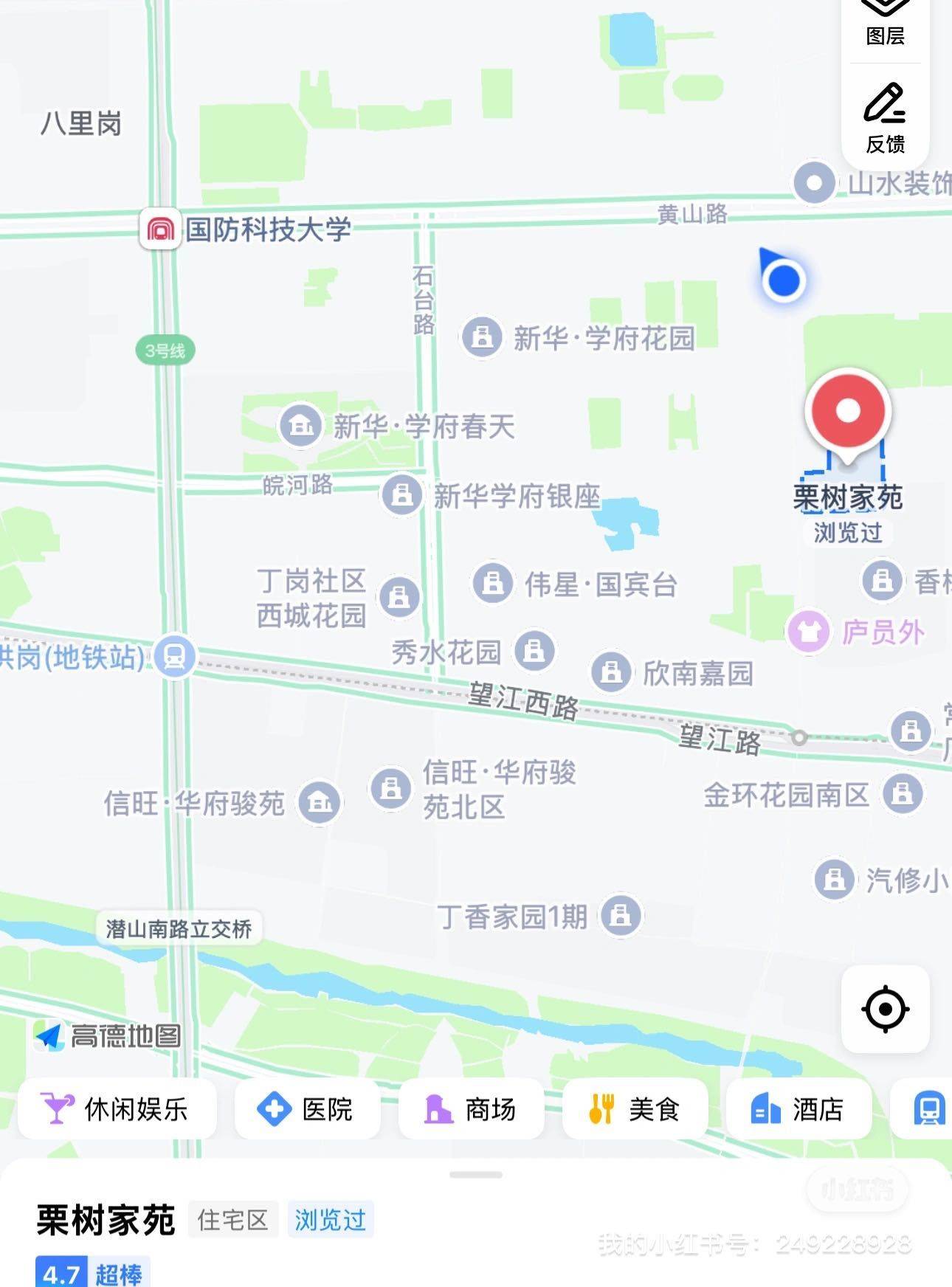Tap the 金环花园南区 map marker
This screenshot has height=1287, width=952.
click(903, 794)
